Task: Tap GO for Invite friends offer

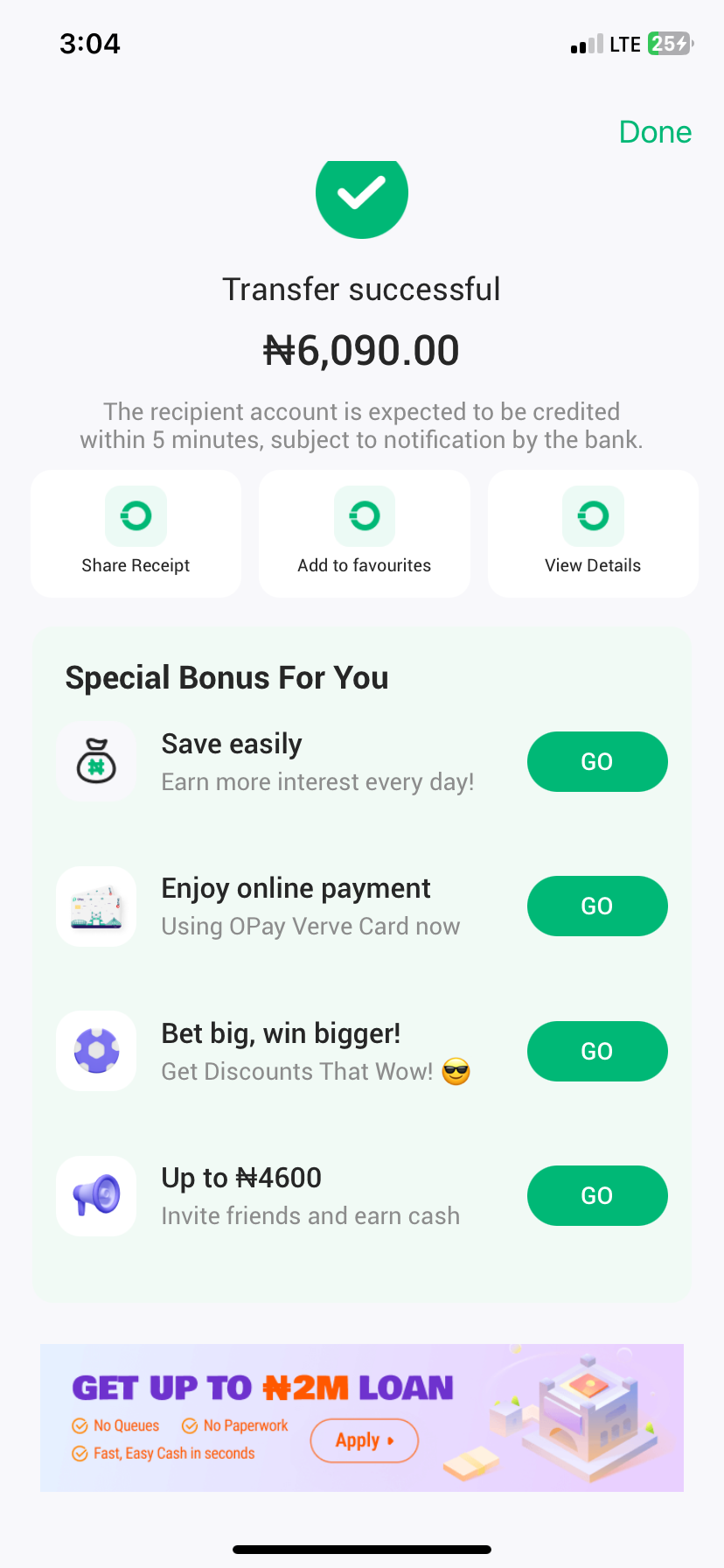Action: [597, 1195]
